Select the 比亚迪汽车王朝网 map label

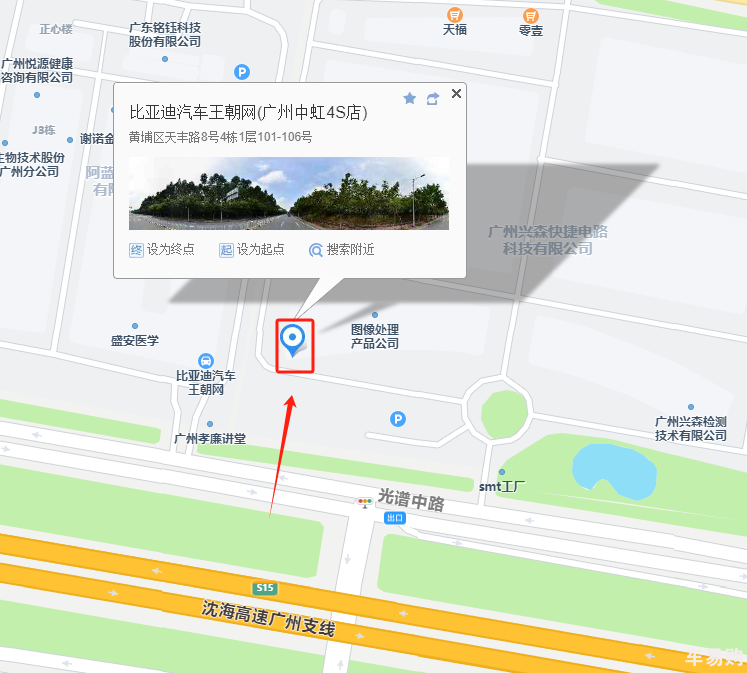coord(205,381)
